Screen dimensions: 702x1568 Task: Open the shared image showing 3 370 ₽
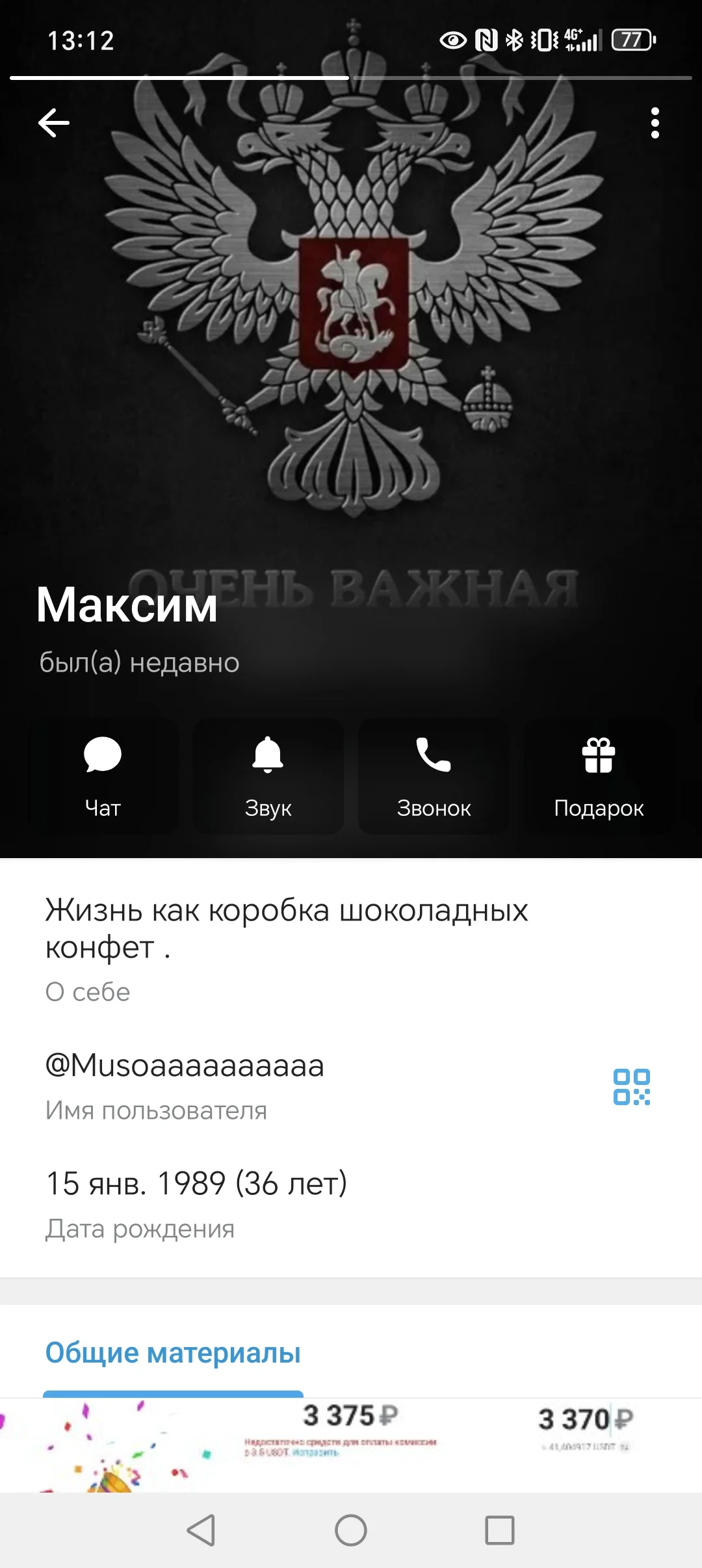coord(586,1445)
